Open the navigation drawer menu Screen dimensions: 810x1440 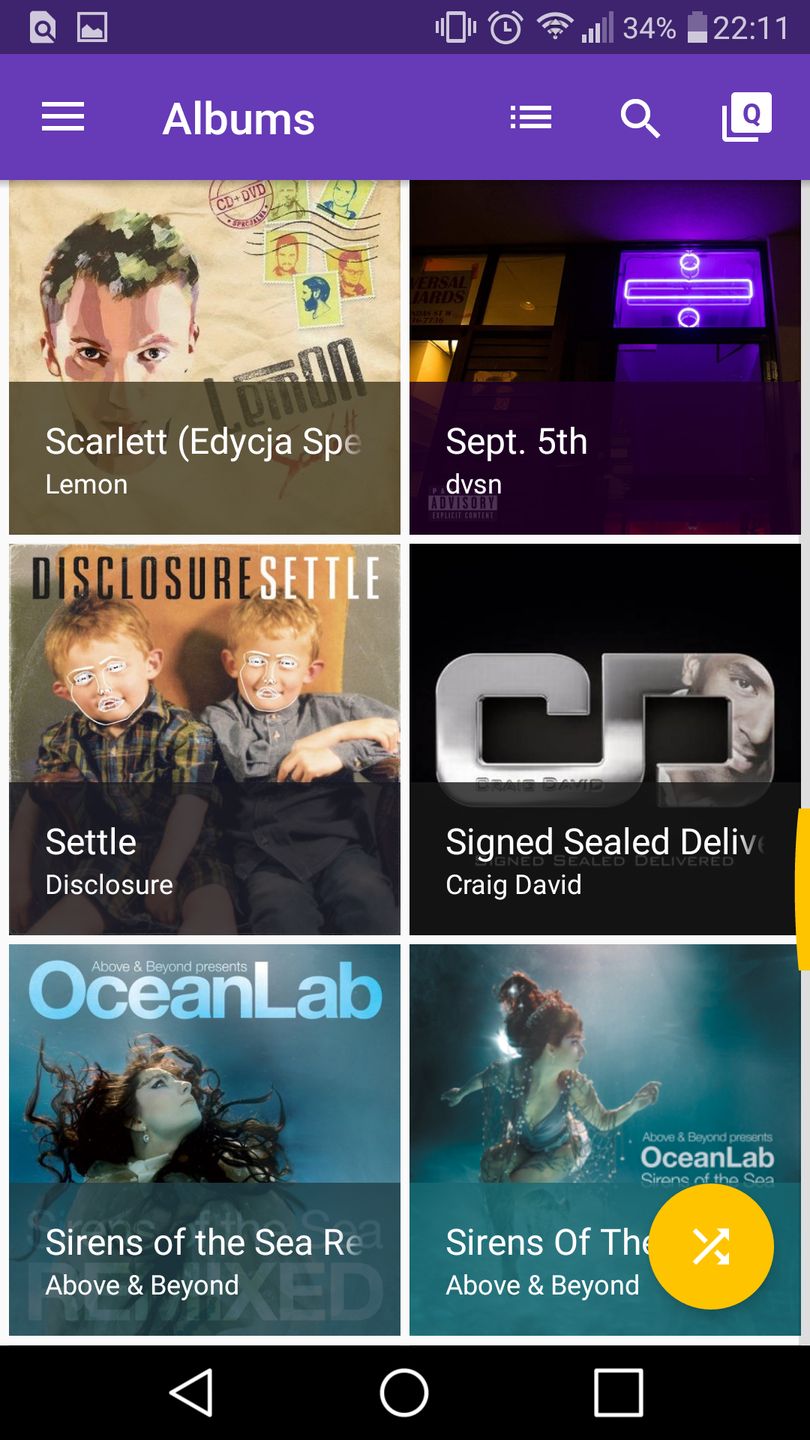[62, 118]
